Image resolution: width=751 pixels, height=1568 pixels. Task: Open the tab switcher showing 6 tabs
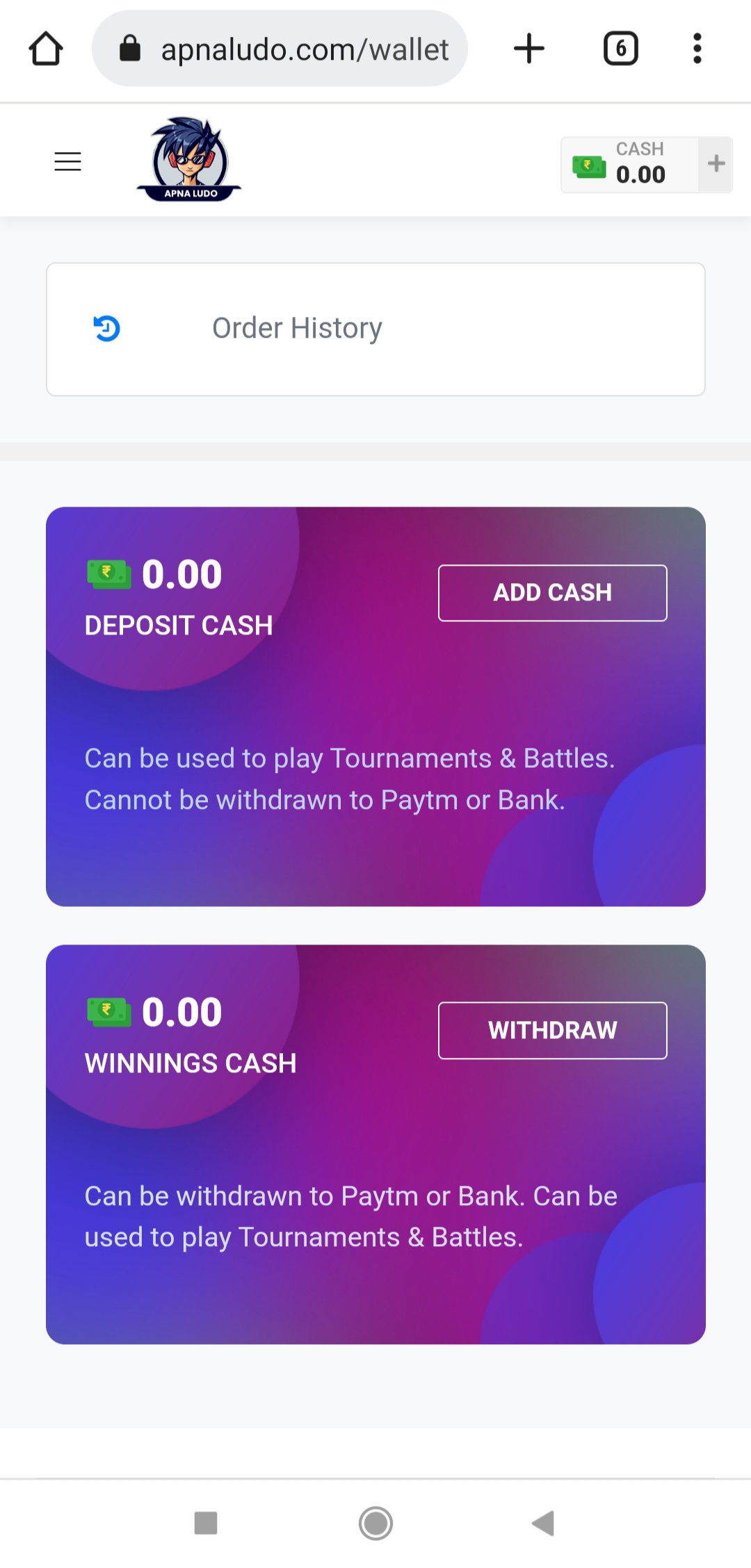(x=620, y=49)
